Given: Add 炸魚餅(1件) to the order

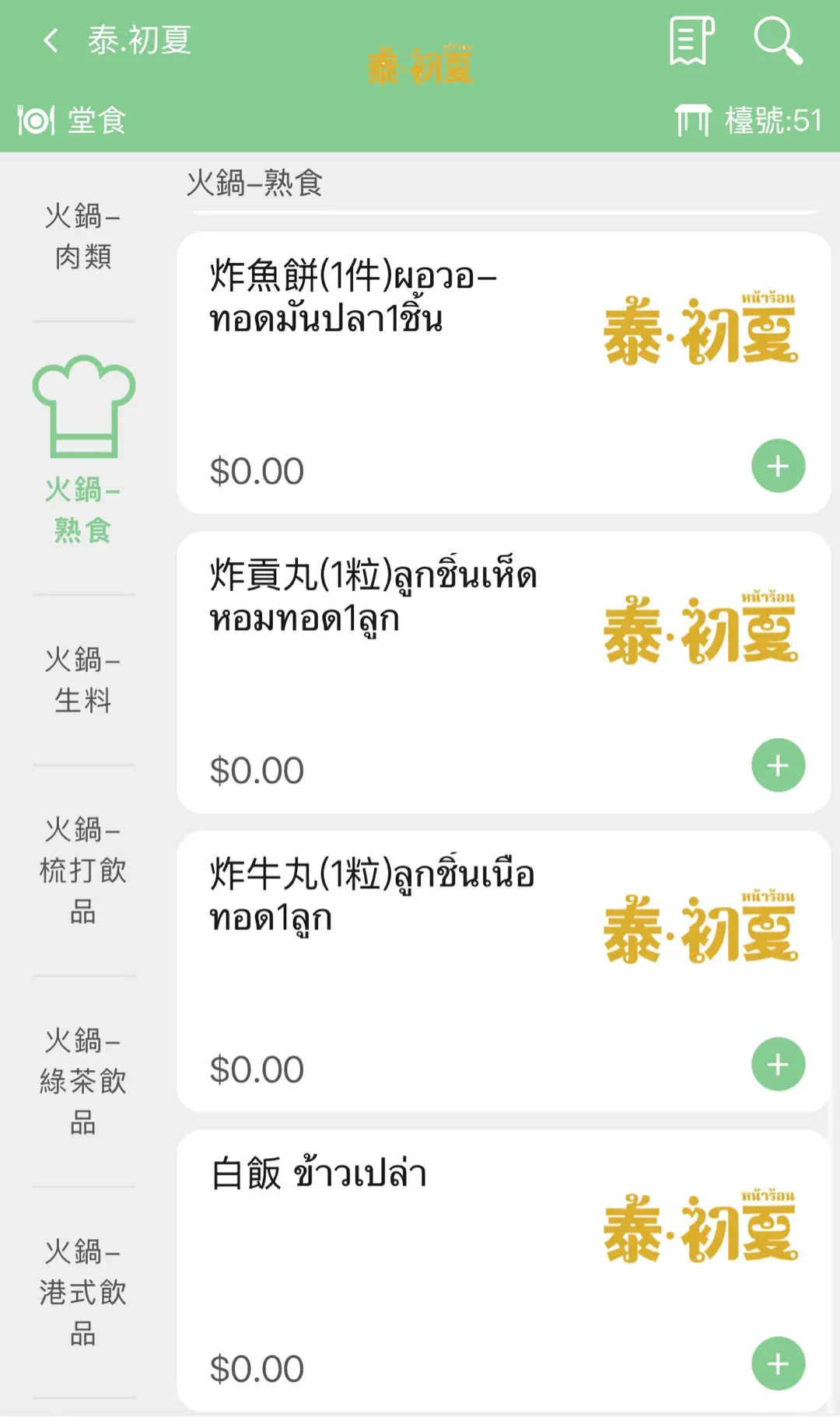Looking at the screenshot, I should coord(778,467).
